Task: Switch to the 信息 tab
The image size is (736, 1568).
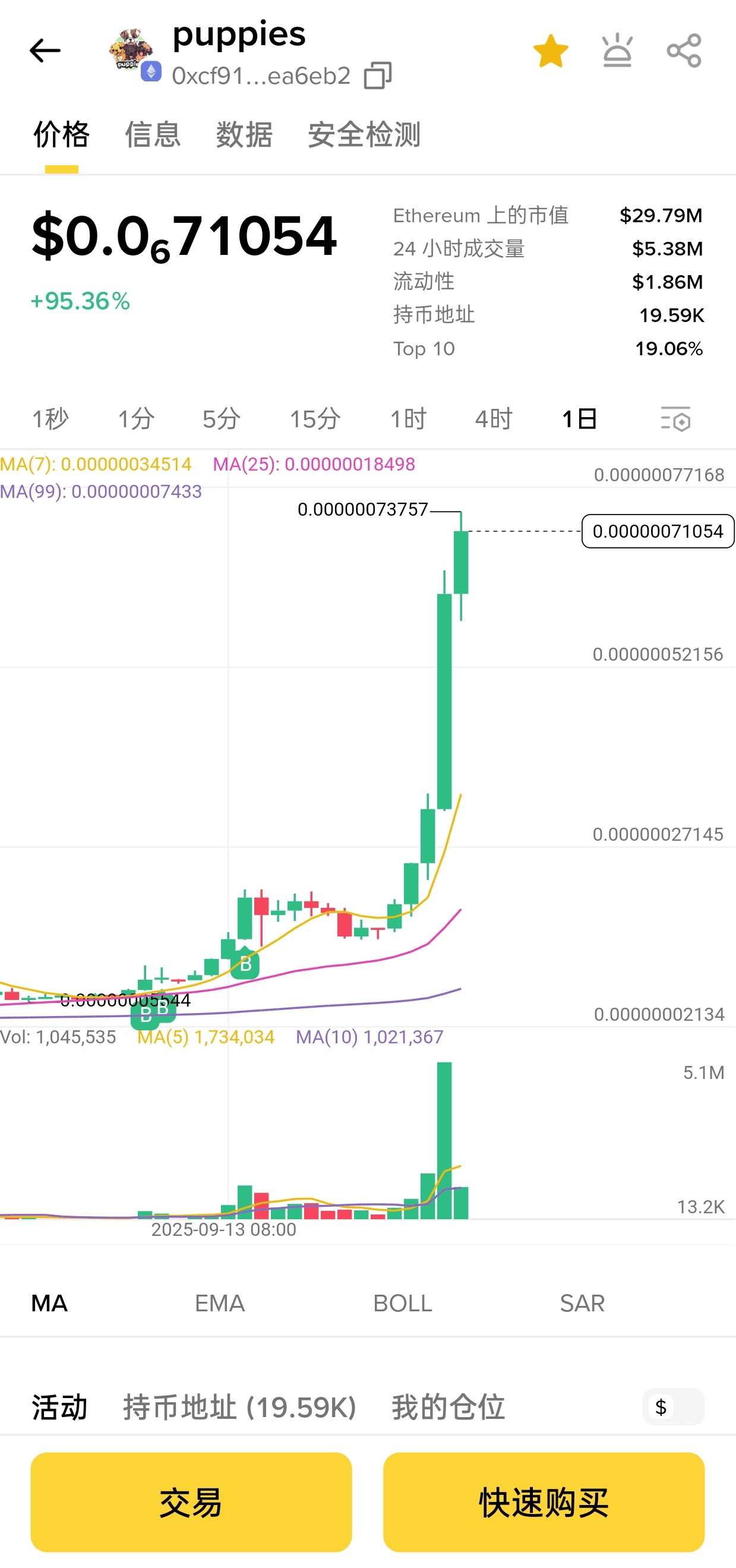Action: coord(153,134)
